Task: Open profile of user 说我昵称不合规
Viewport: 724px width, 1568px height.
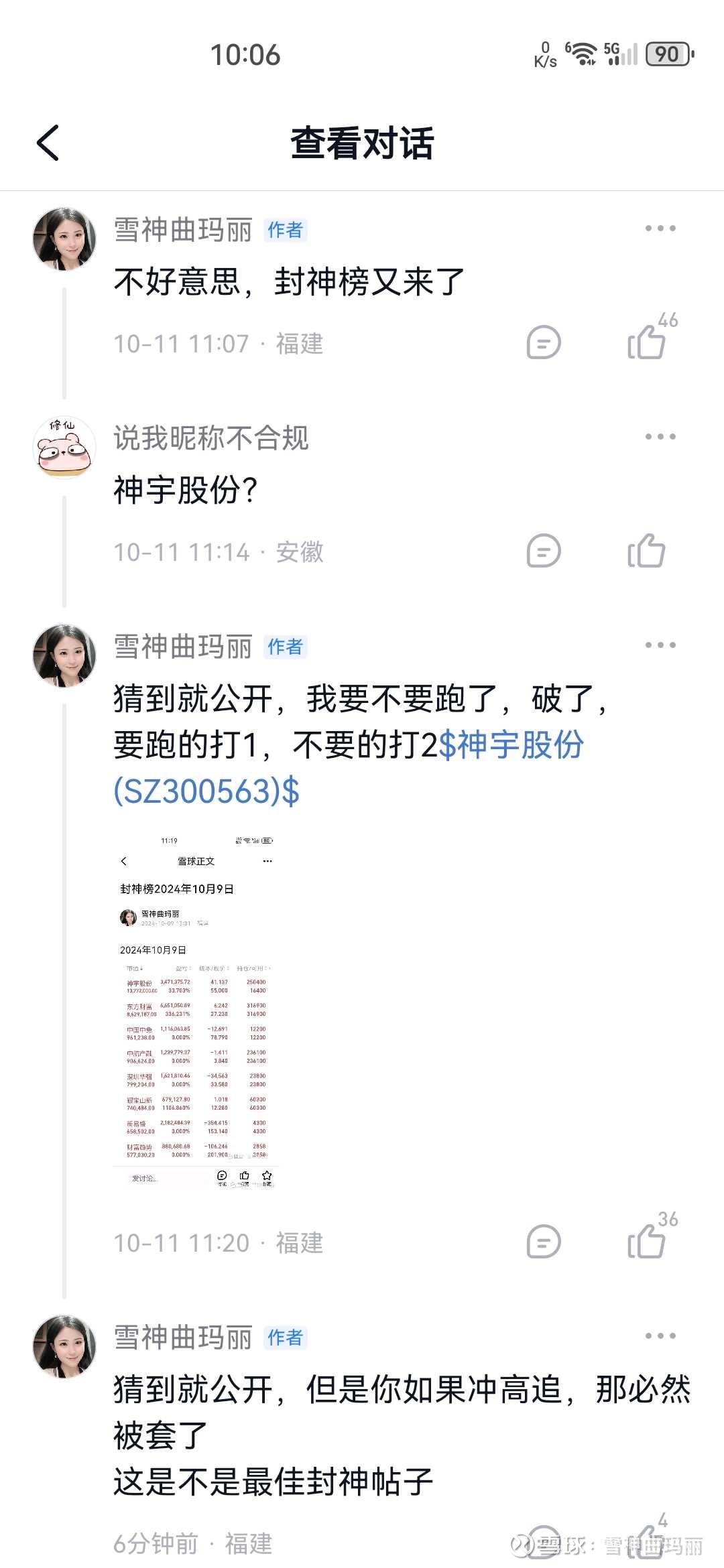Action: 64,448
